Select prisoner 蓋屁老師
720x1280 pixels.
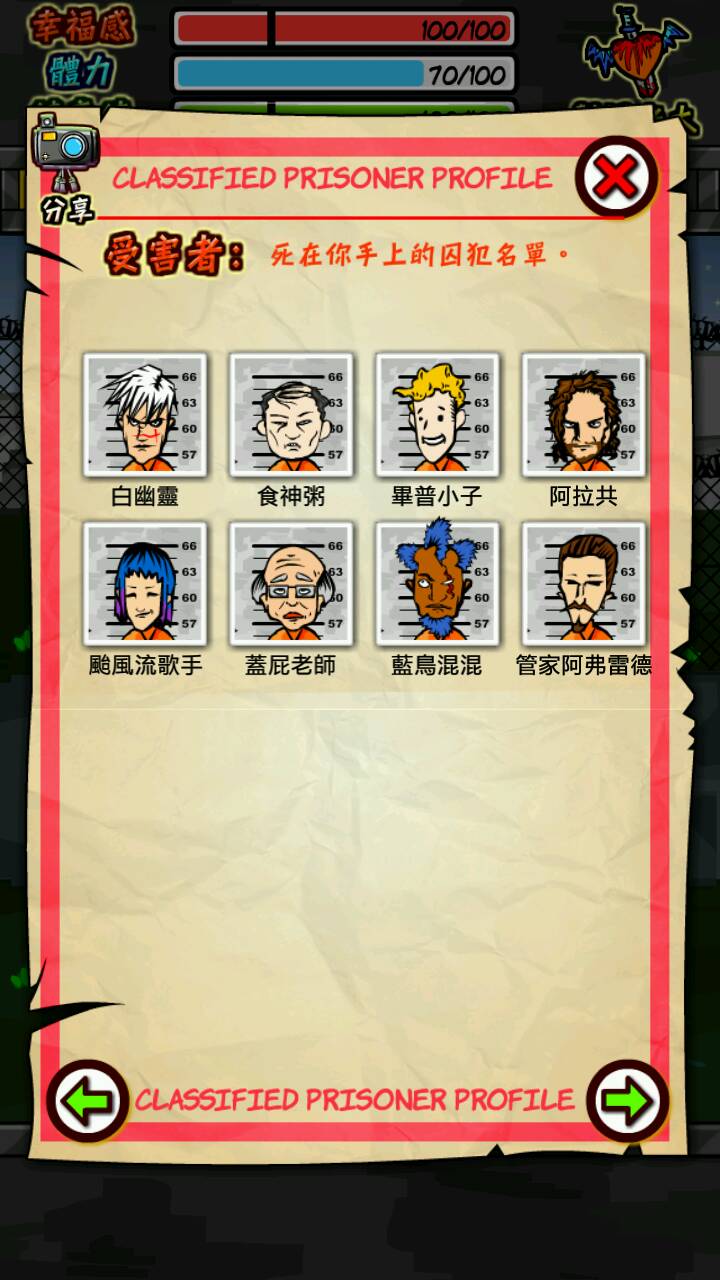291,583
